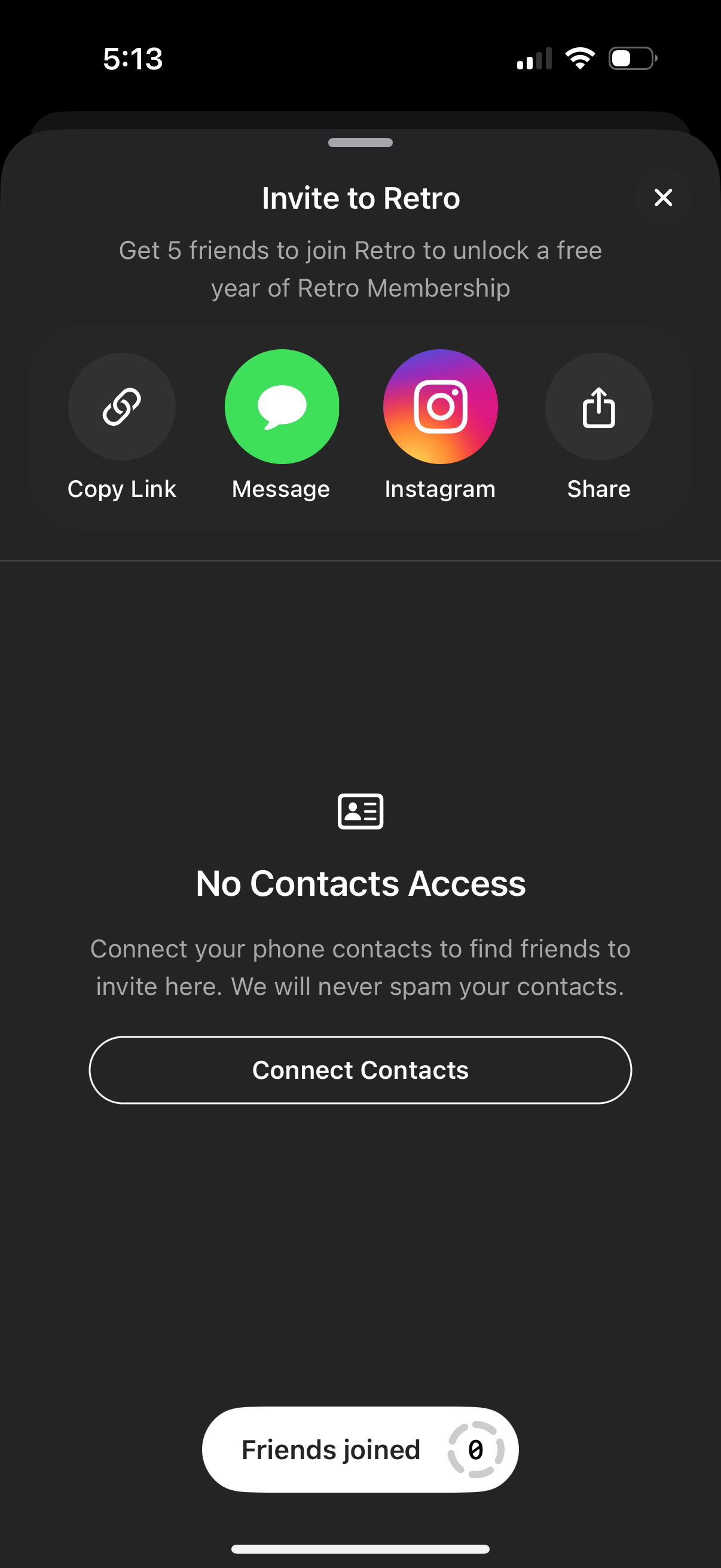Click the Invite to Retro title
This screenshot has height=1568, width=721.
[361, 197]
